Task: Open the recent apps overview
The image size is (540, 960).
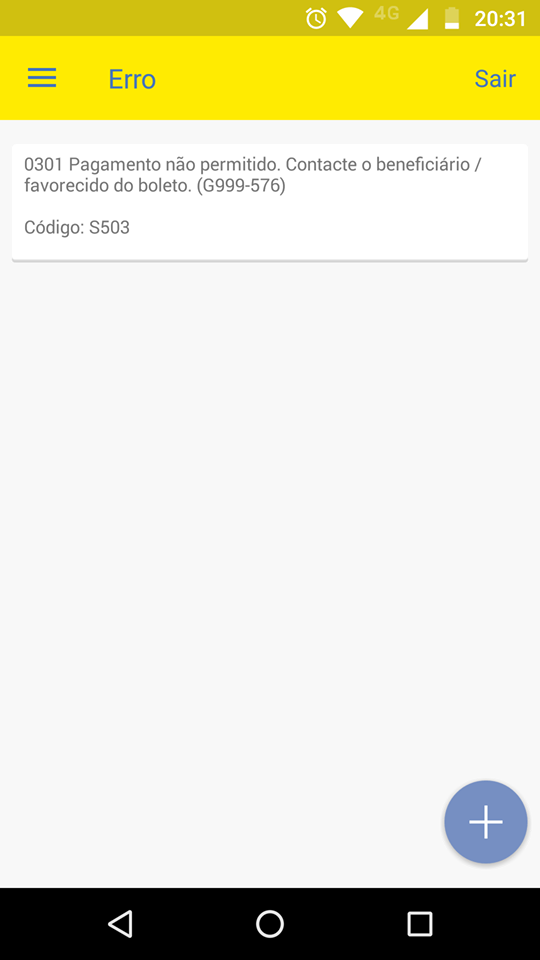Action: coord(419,924)
